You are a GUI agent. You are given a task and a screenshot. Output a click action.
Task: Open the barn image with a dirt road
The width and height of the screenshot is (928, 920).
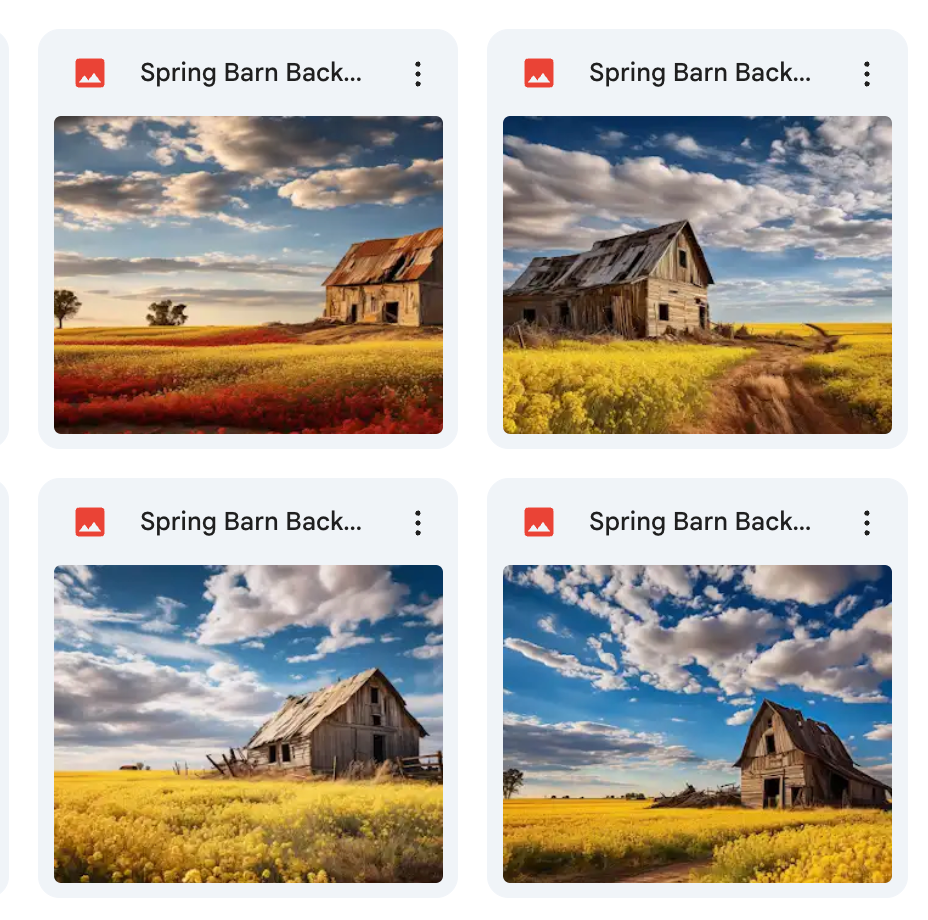697,275
